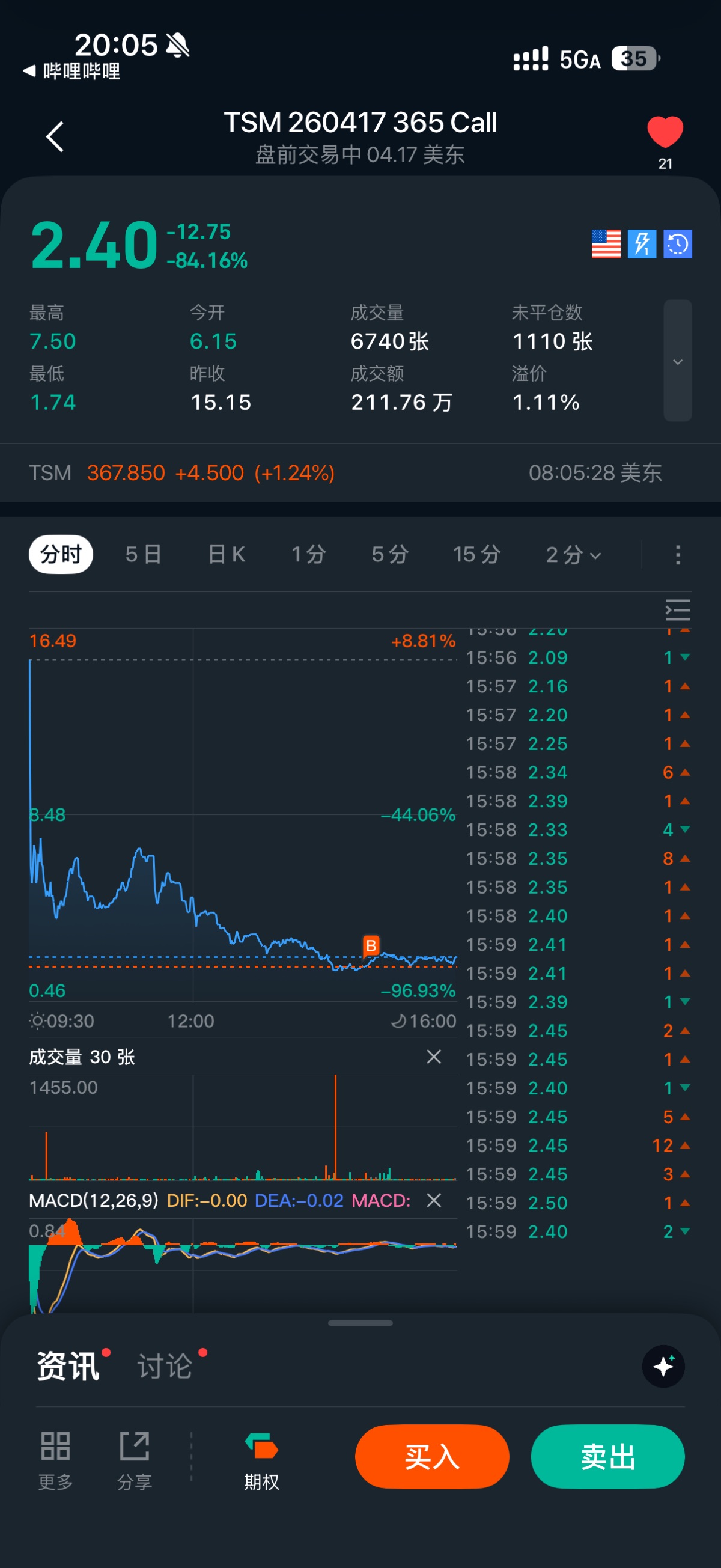721x1568 pixels.
Task: Toggle the red heart favorite icon
Action: click(665, 132)
